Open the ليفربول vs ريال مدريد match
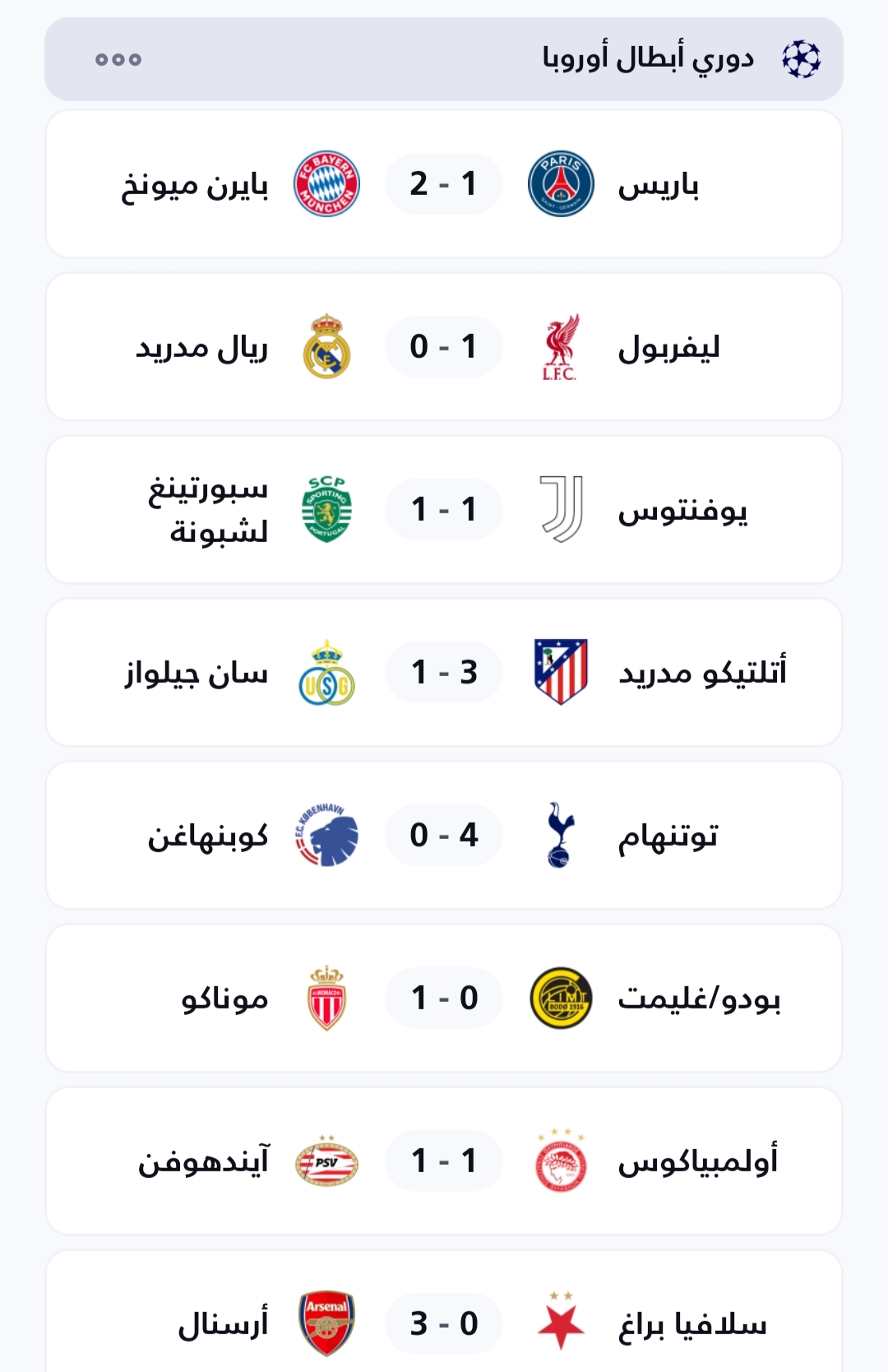 coord(444,347)
